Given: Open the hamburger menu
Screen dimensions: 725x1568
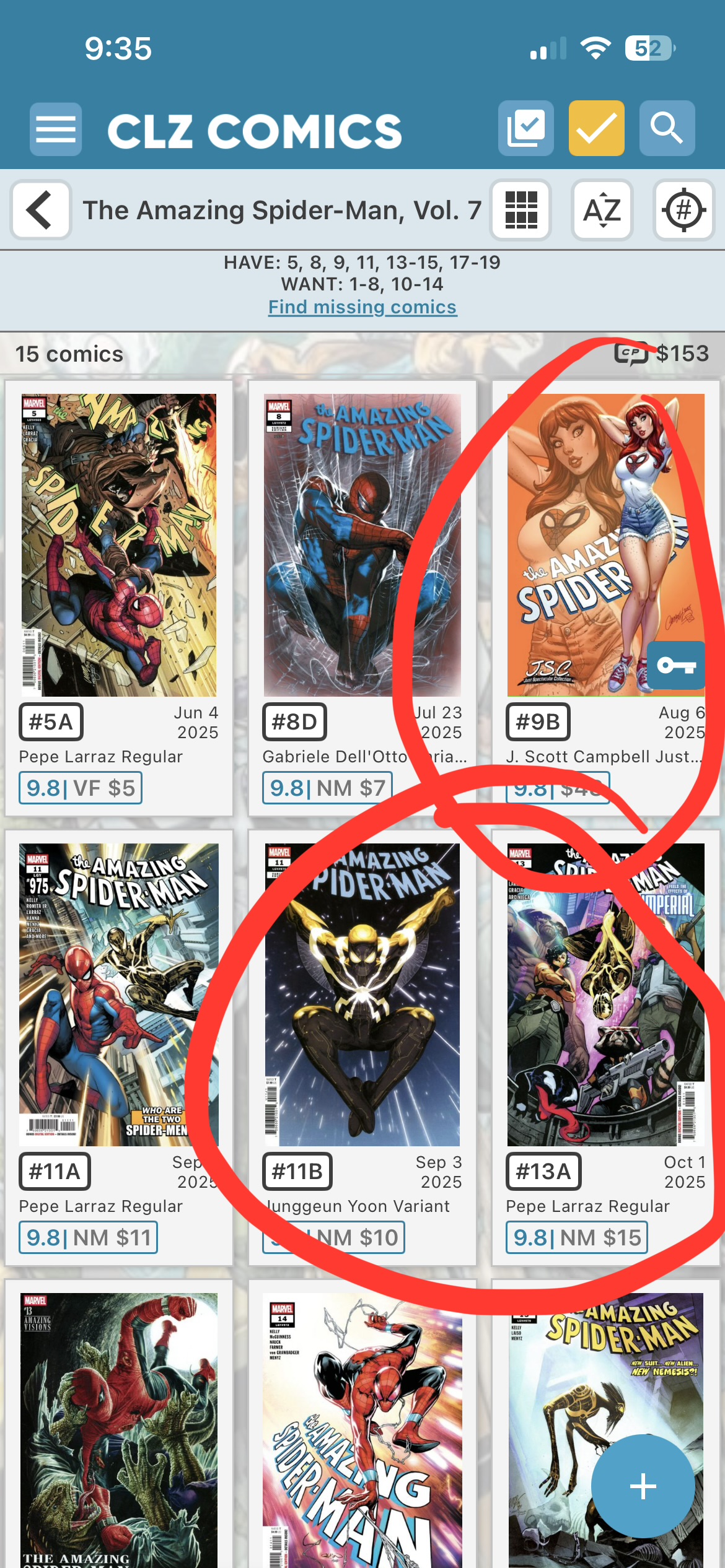Looking at the screenshot, I should [56, 129].
